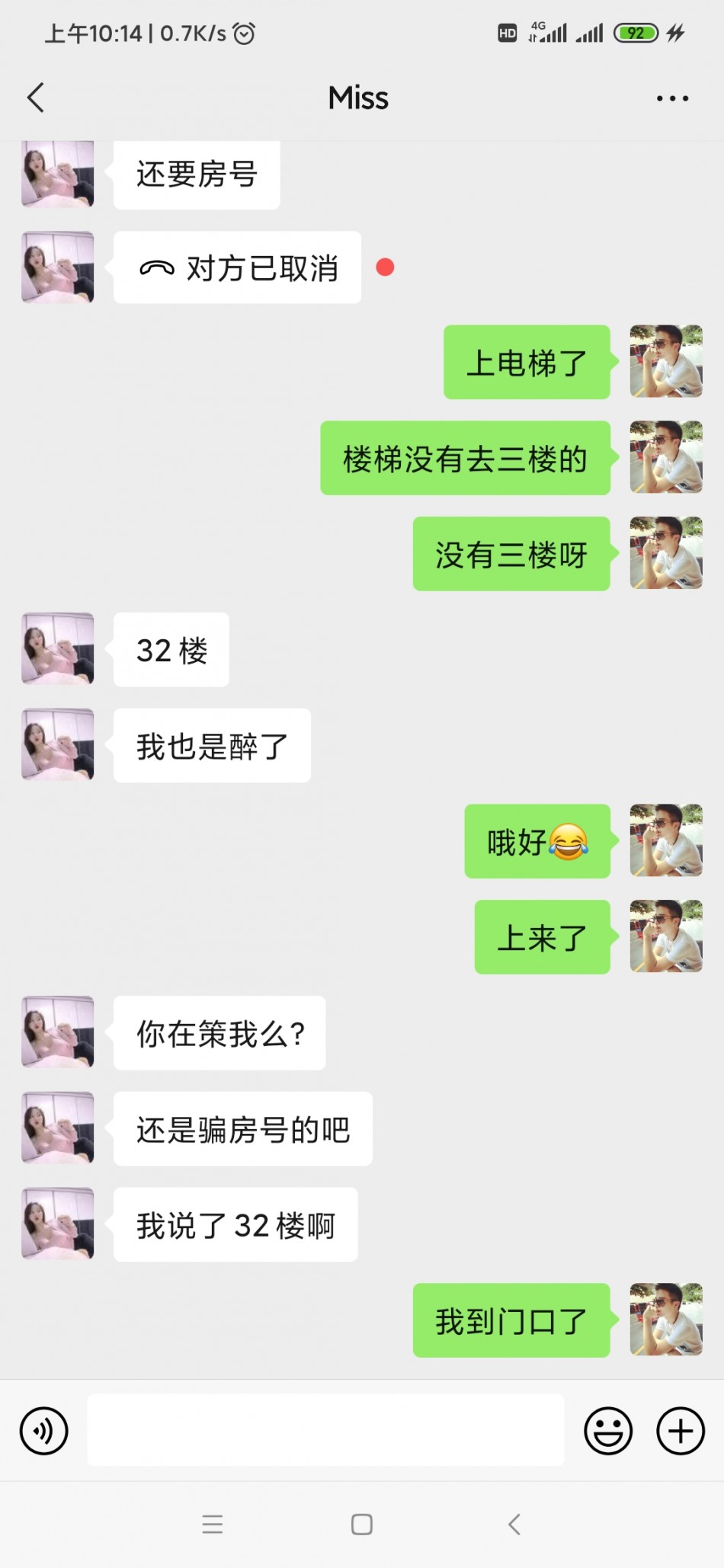Open Miss's avatar beside 32 楼
724x1568 pixels.
pyautogui.click(x=58, y=649)
